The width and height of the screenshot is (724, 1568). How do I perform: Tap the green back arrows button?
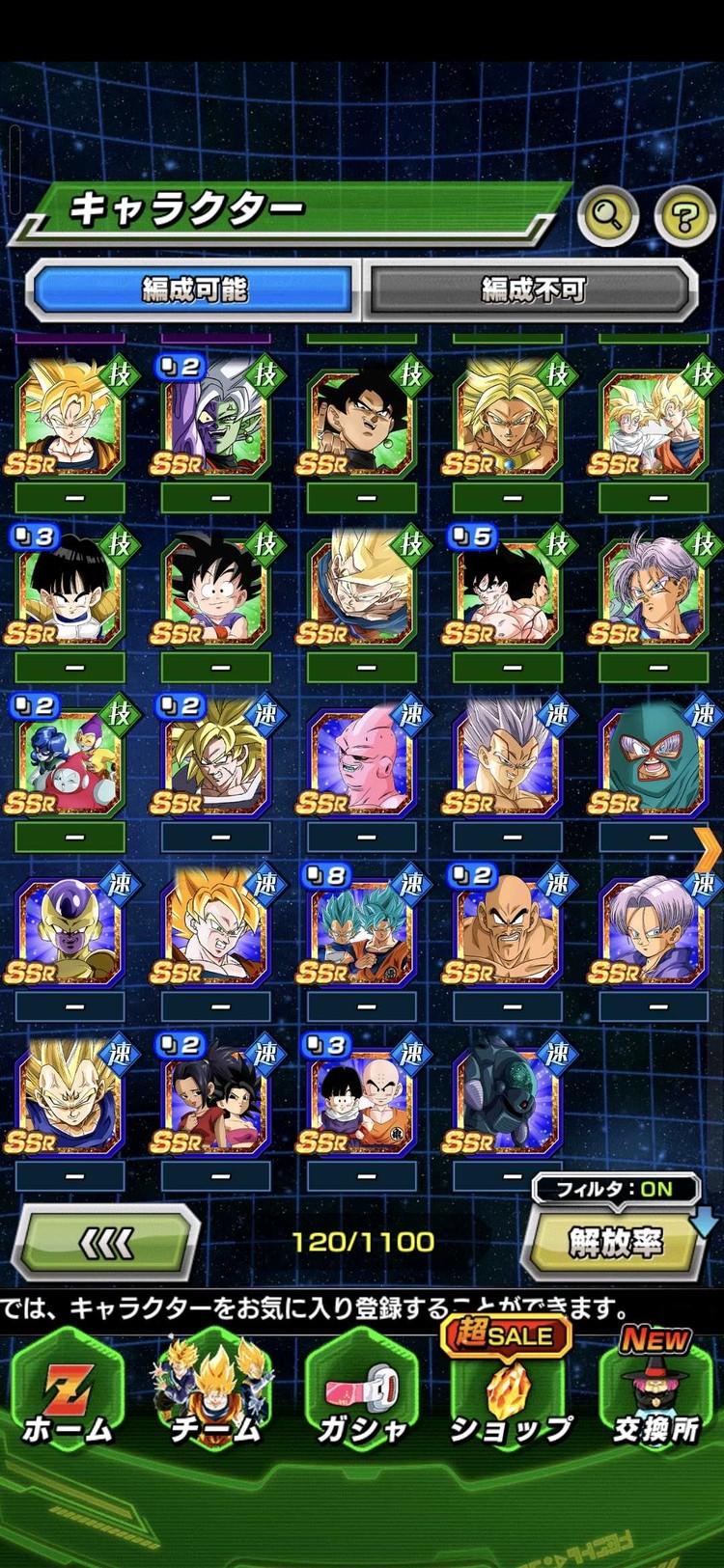pos(106,1243)
